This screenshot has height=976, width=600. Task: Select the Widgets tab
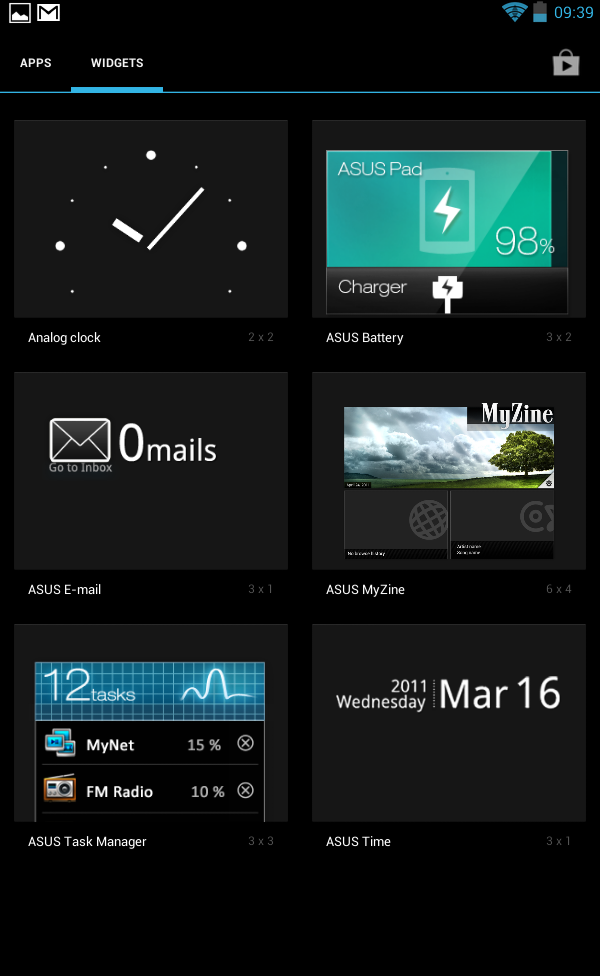click(x=117, y=63)
